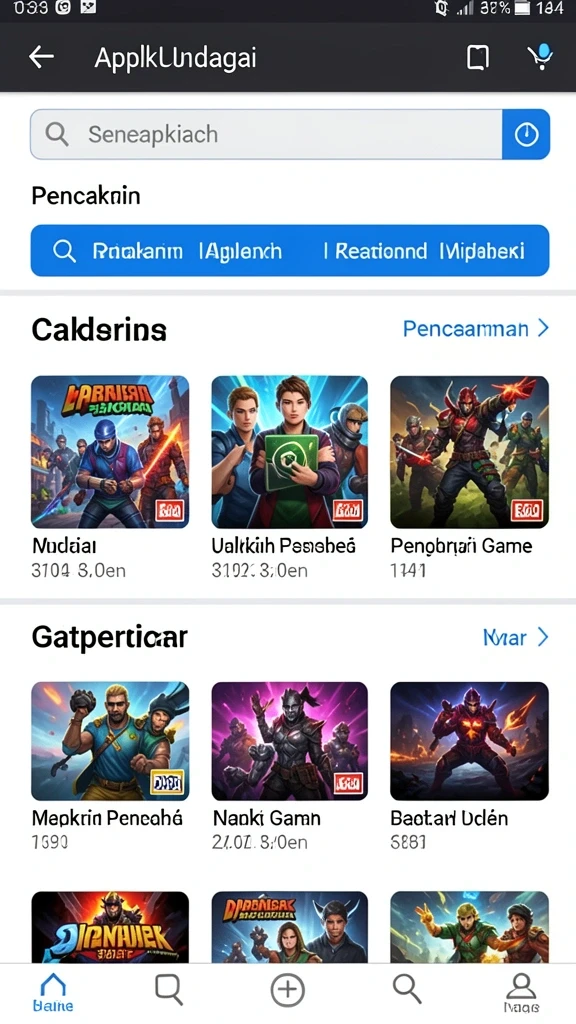Open the Pencaamnan link
Image resolution: width=576 pixels, height=1024 pixels.
coord(475,328)
